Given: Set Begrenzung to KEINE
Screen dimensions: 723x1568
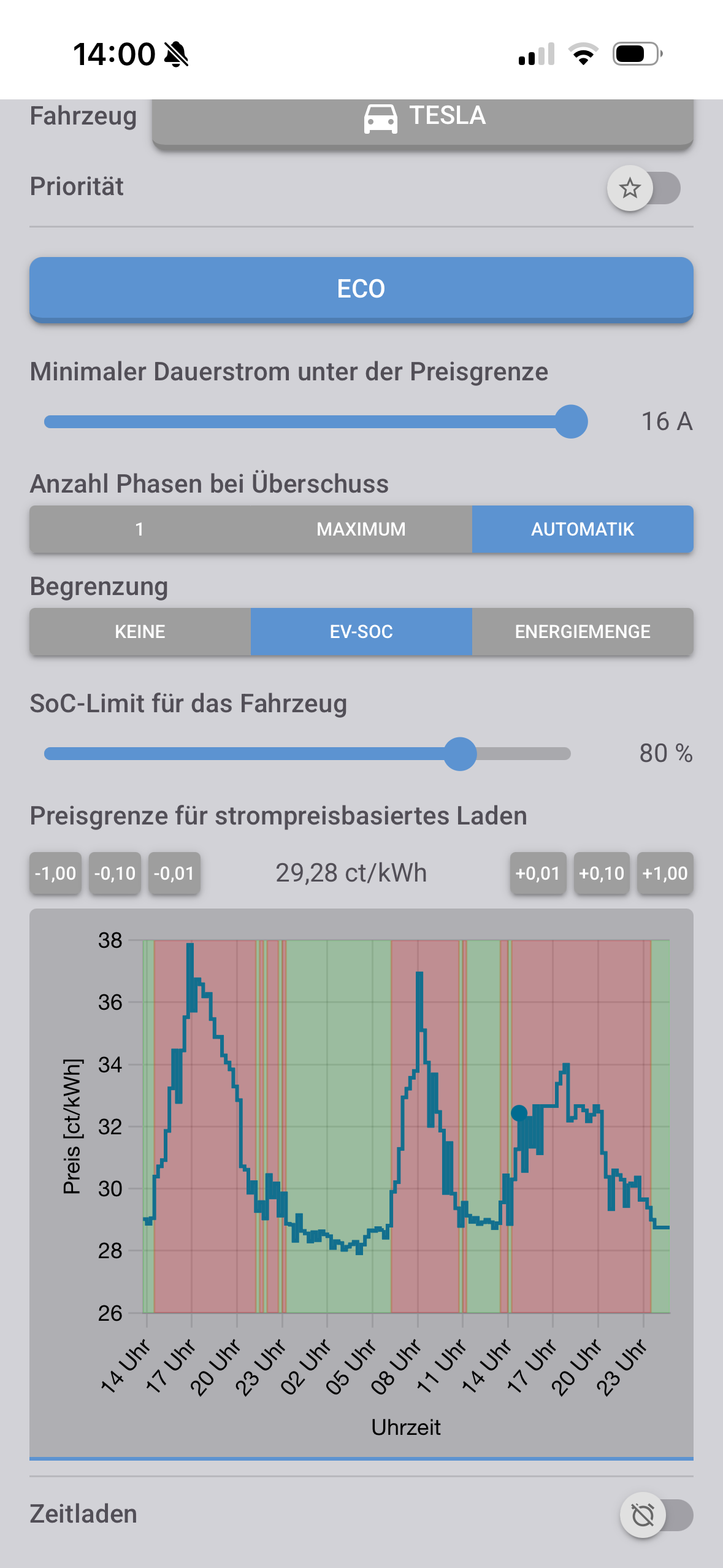Looking at the screenshot, I should coord(140,631).
